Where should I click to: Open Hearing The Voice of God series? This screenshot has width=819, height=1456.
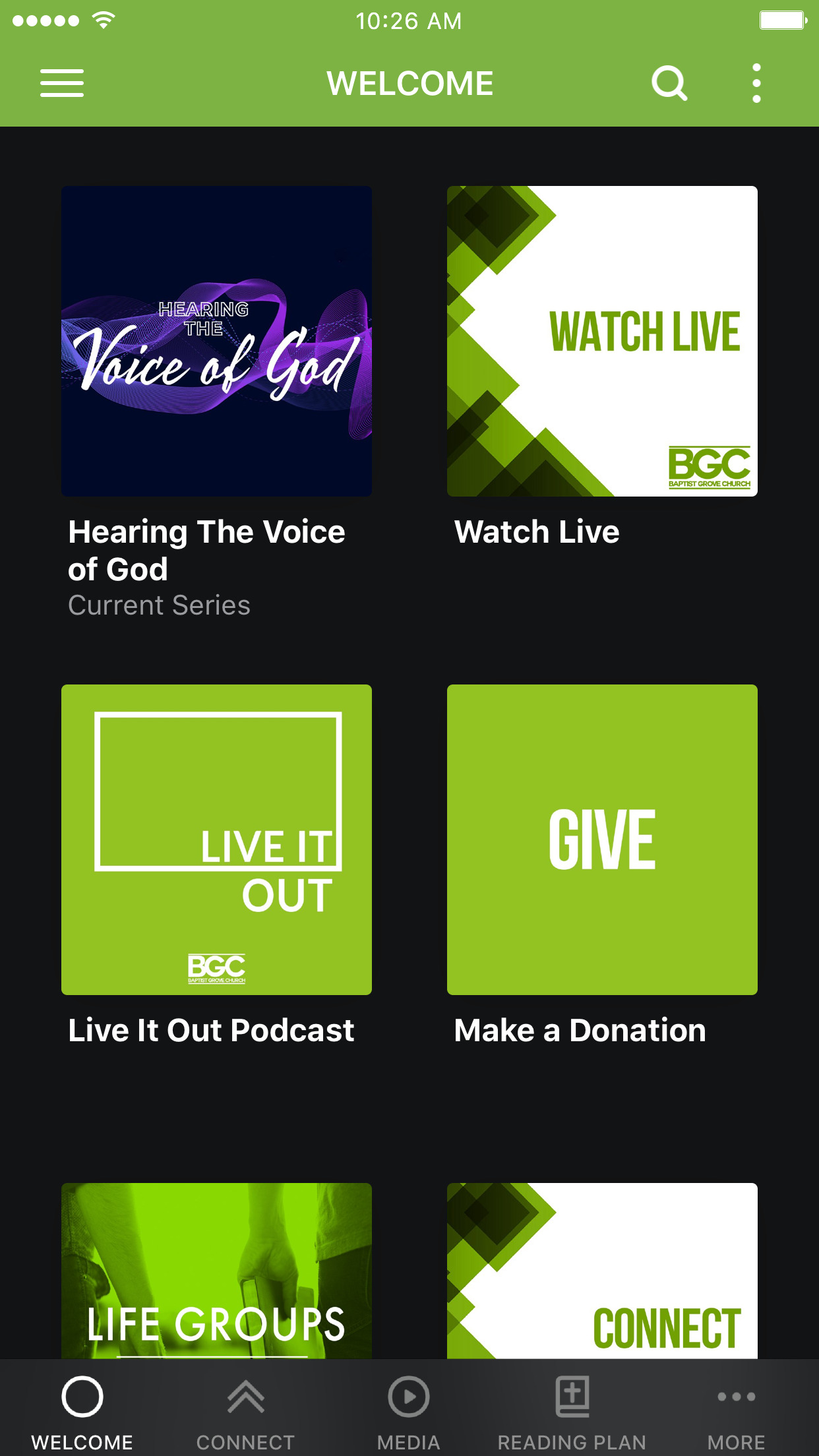(x=216, y=341)
